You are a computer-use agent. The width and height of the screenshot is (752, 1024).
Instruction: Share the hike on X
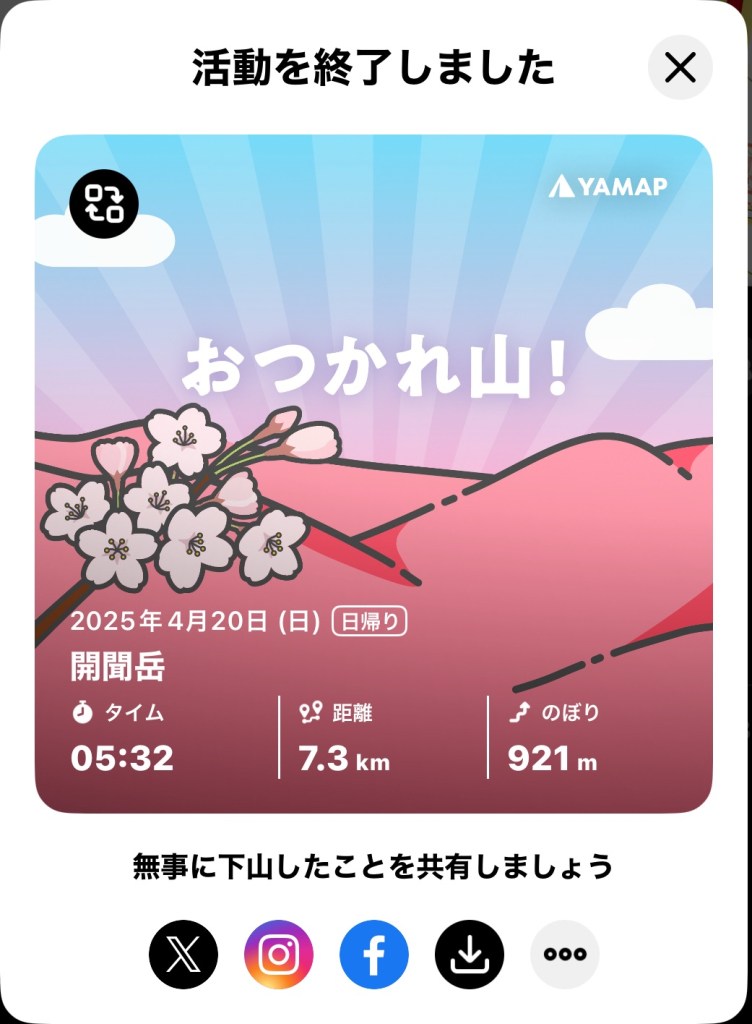click(183, 954)
